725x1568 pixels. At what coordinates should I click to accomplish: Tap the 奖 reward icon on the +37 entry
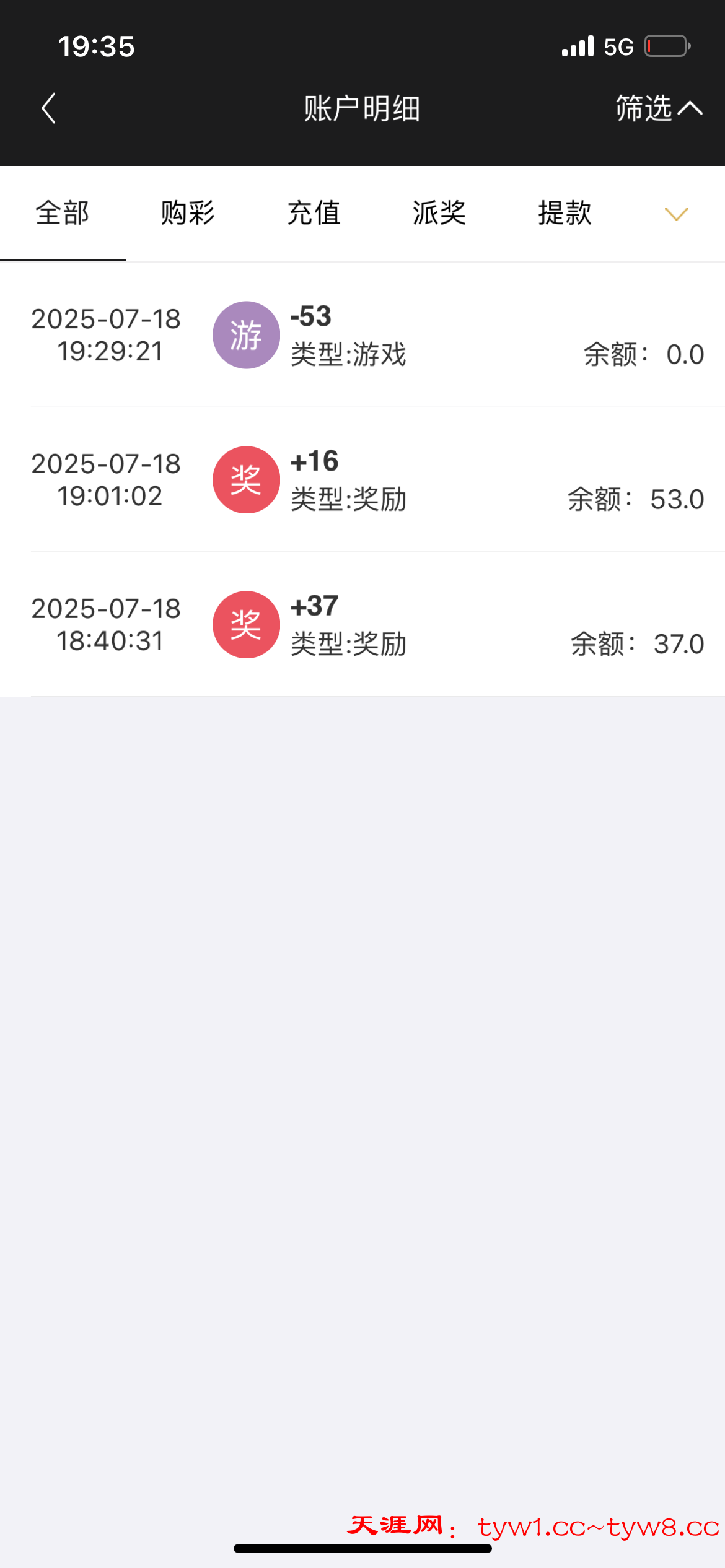(x=245, y=625)
